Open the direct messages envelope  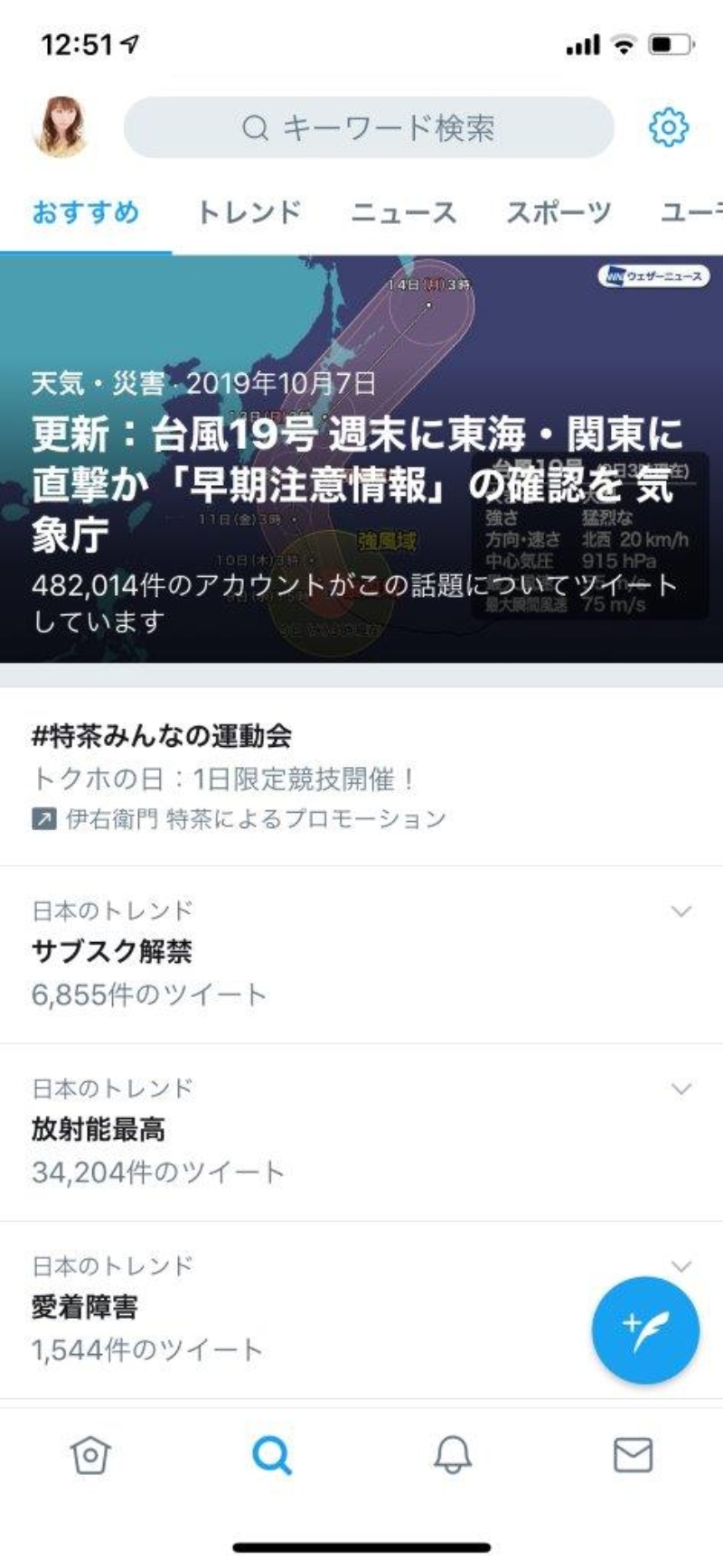pos(633,1455)
